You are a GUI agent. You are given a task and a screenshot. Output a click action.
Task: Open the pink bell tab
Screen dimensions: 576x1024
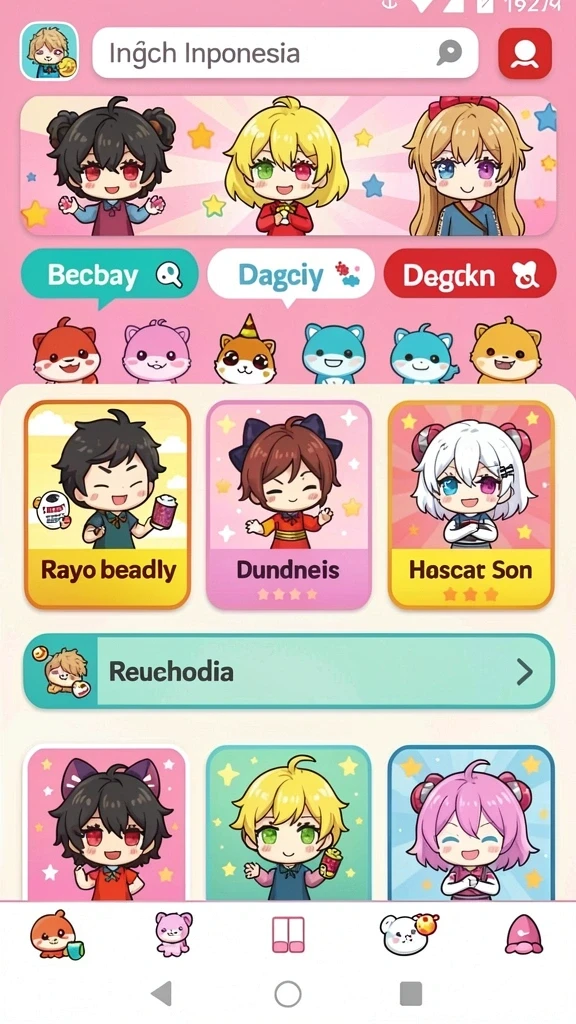coord(524,934)
